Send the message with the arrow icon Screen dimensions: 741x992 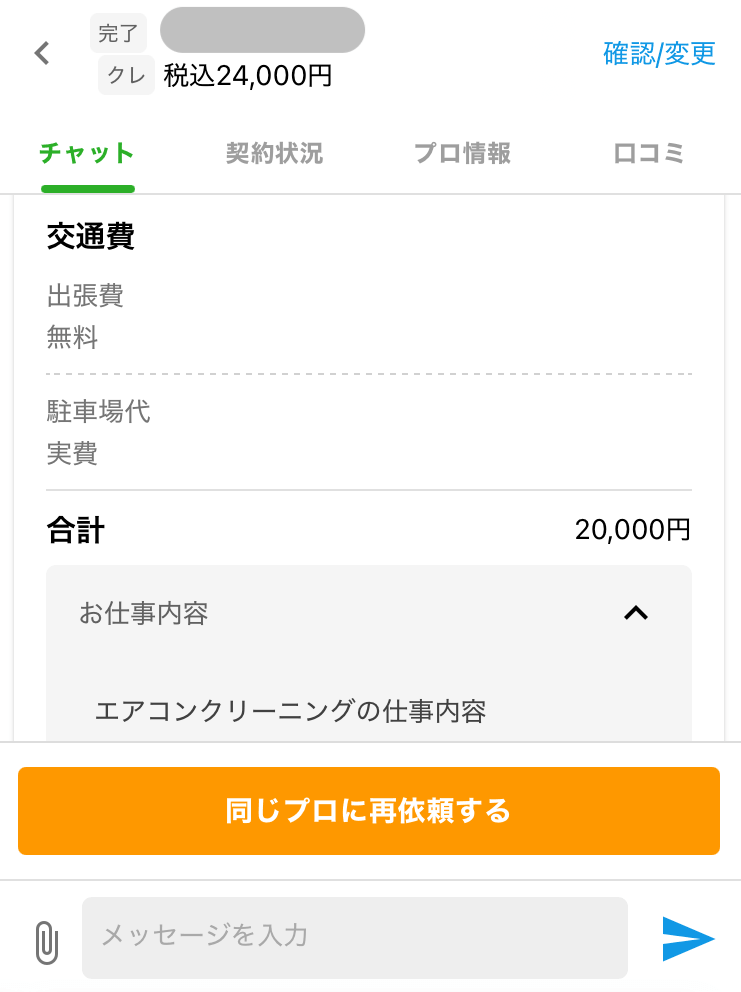688,938
